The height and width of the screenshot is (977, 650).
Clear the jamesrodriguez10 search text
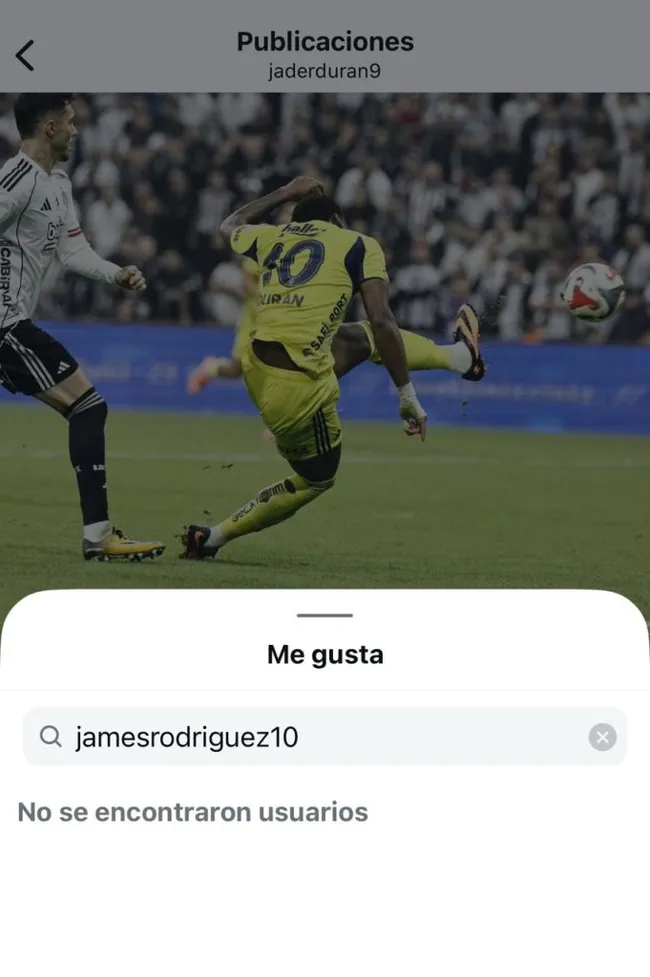pos(602,738)
